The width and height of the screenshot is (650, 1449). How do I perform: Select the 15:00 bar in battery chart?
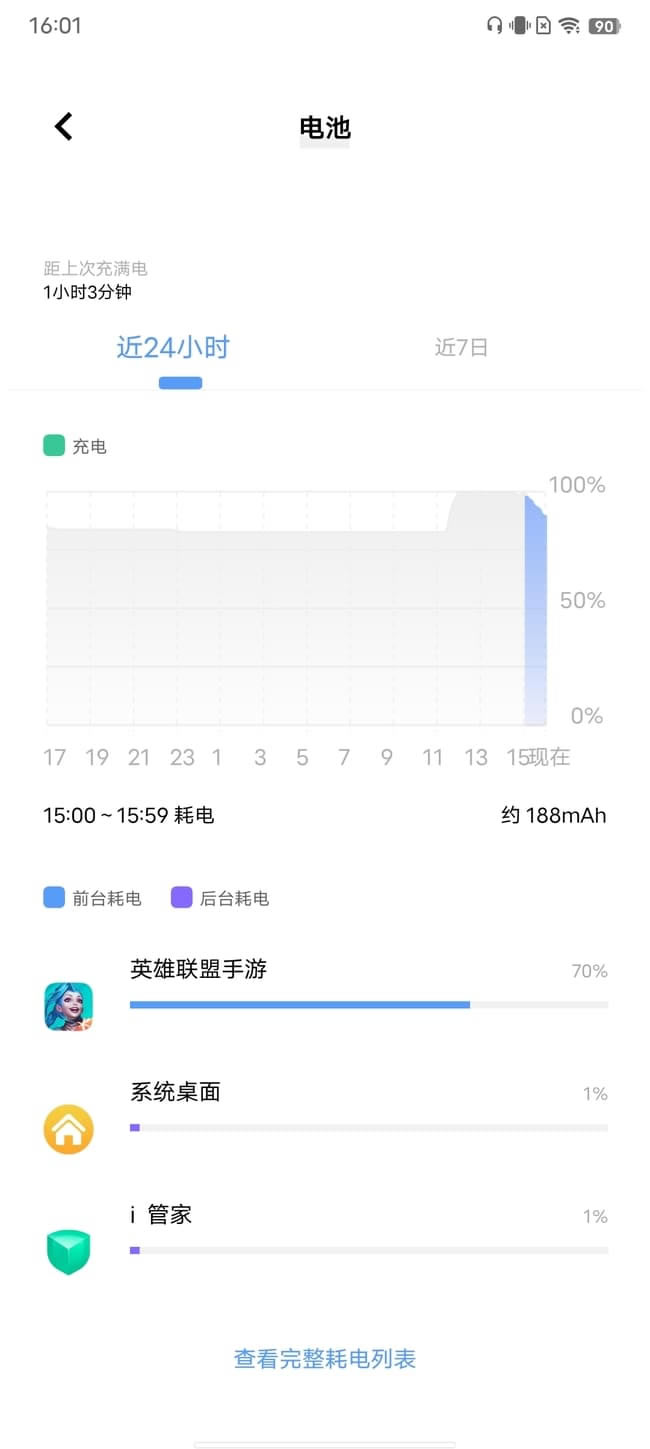(535, 610)
